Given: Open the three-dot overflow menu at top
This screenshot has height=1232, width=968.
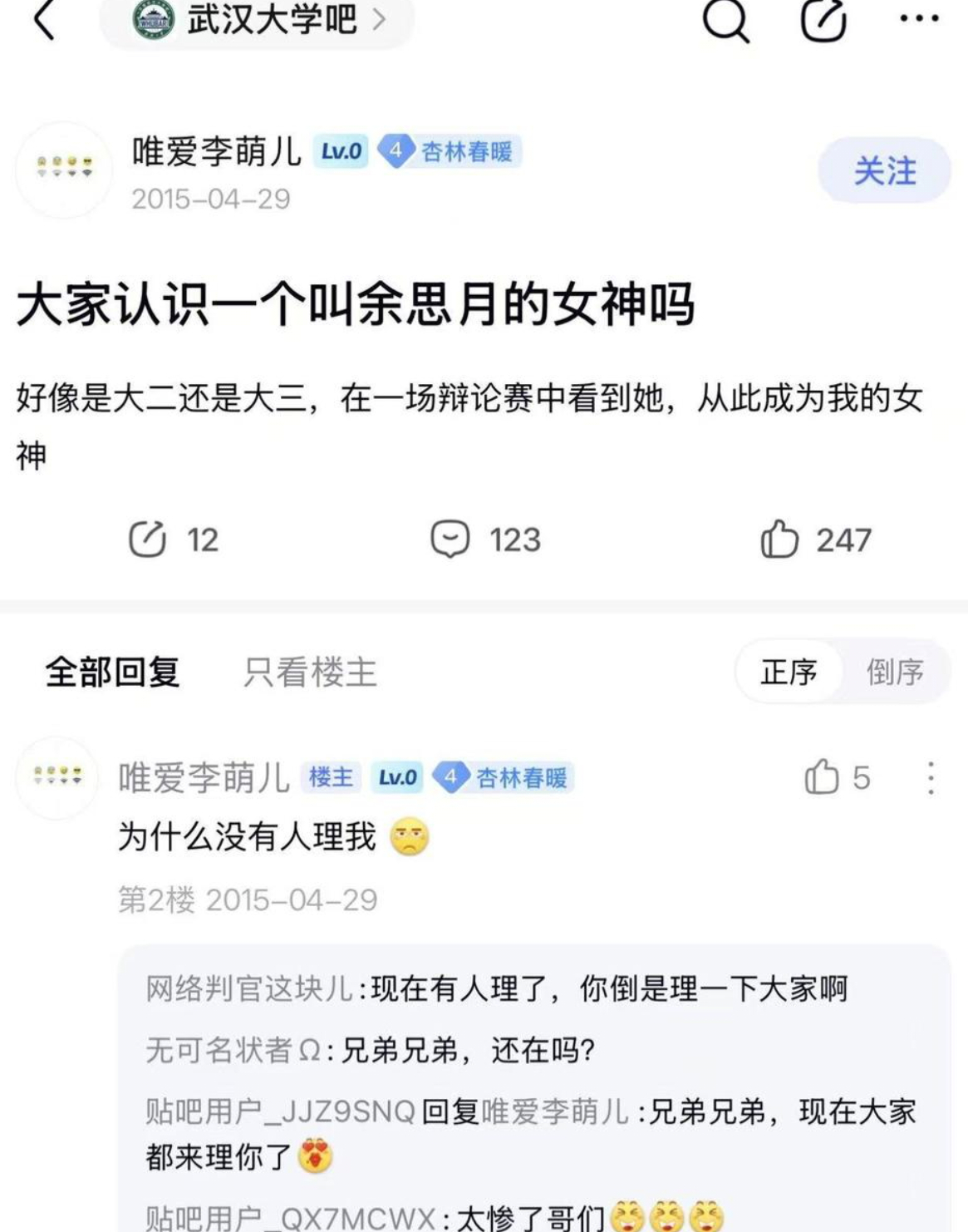Looking at the screenshot, I should 920,18.
